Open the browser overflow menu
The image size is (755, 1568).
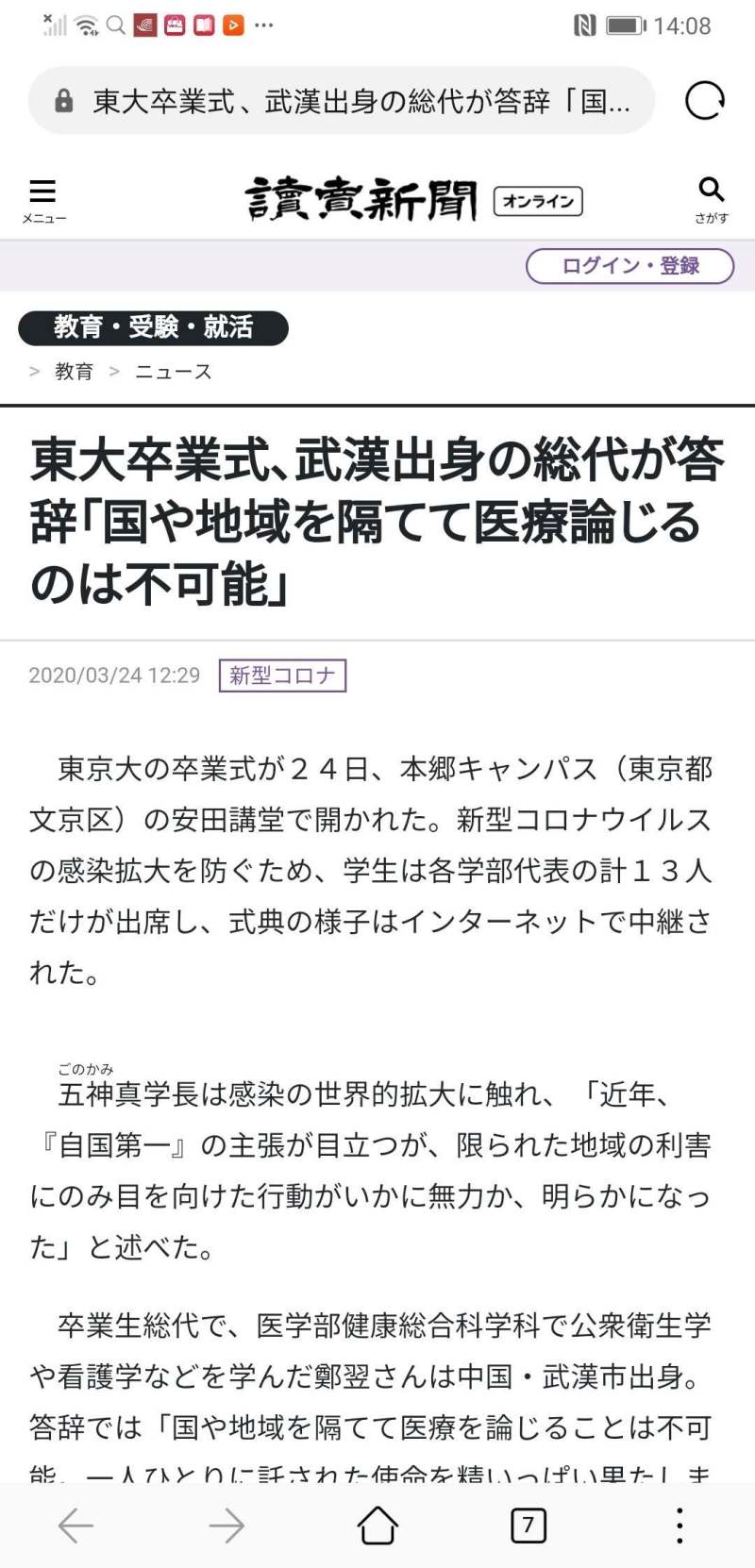[x=679, y=1526]
